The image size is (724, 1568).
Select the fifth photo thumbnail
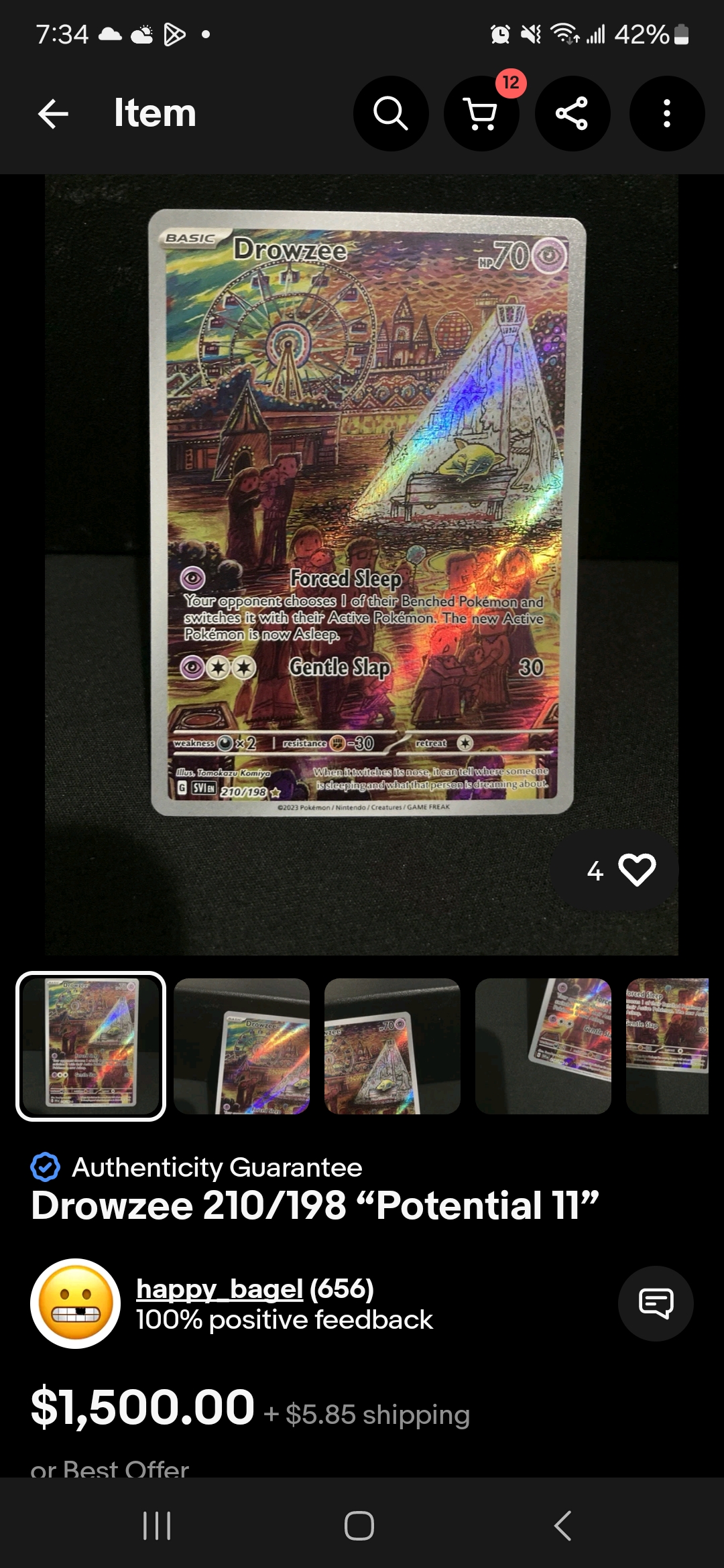[x=667, y=1046]
